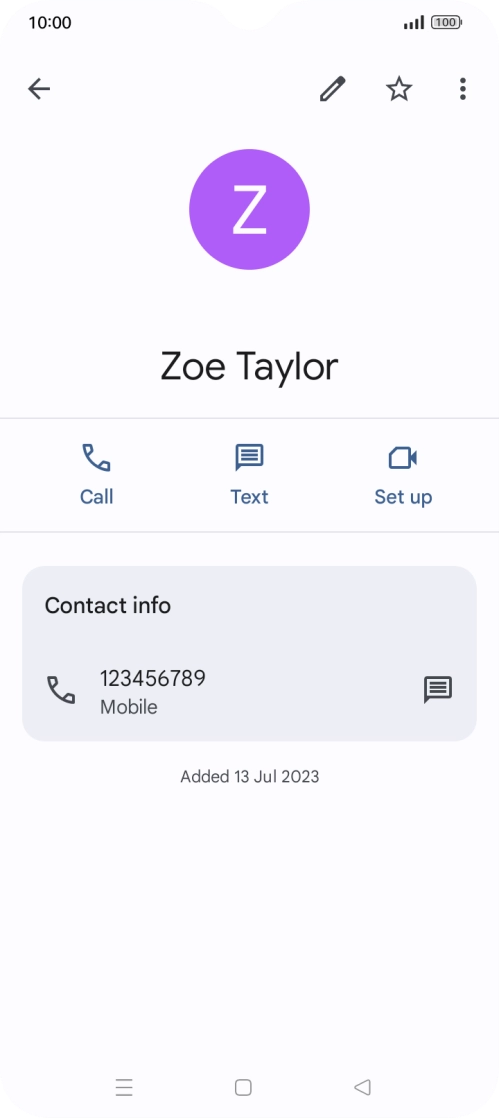
Task: Tap the Text button
Action: point(250,475)
